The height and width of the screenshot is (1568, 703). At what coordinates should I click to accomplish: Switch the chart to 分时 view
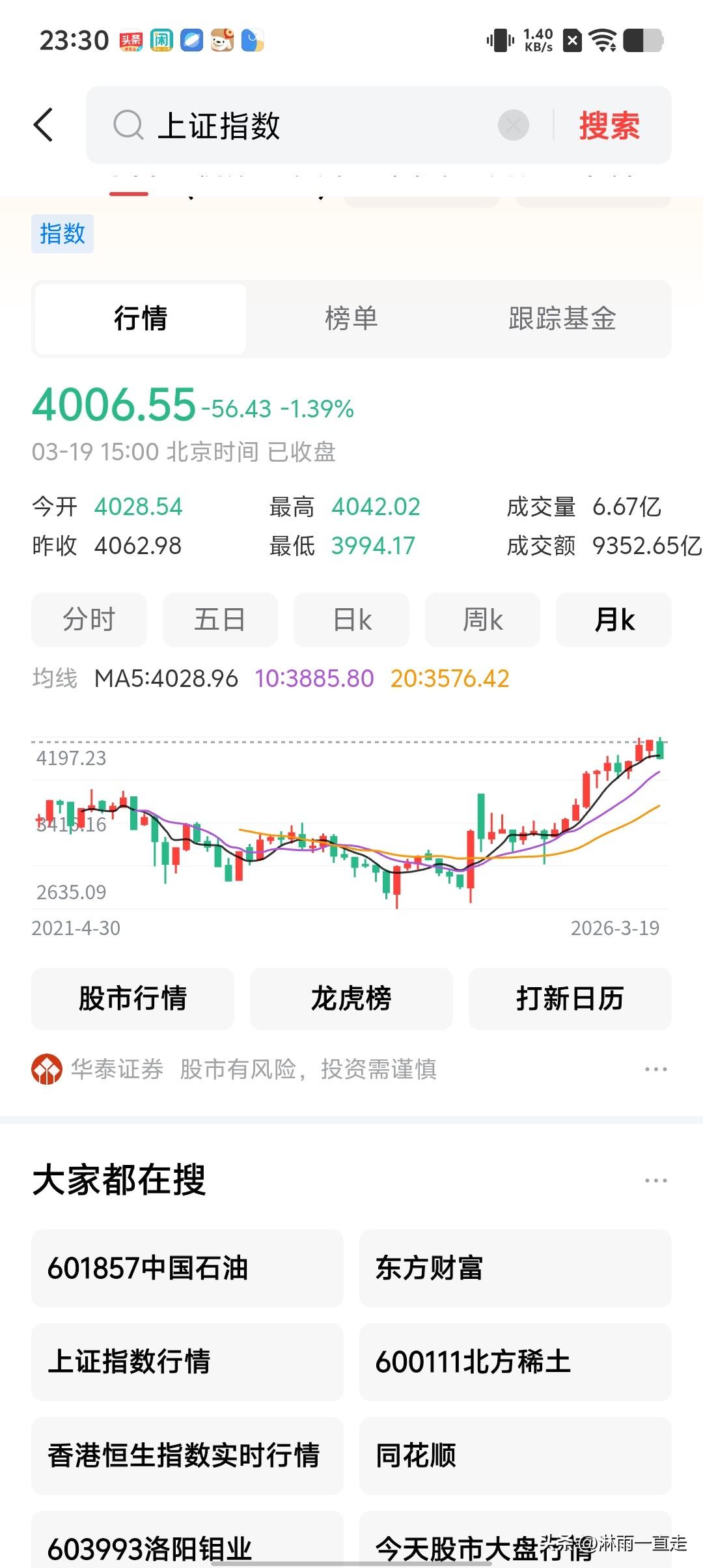(89, 619)
